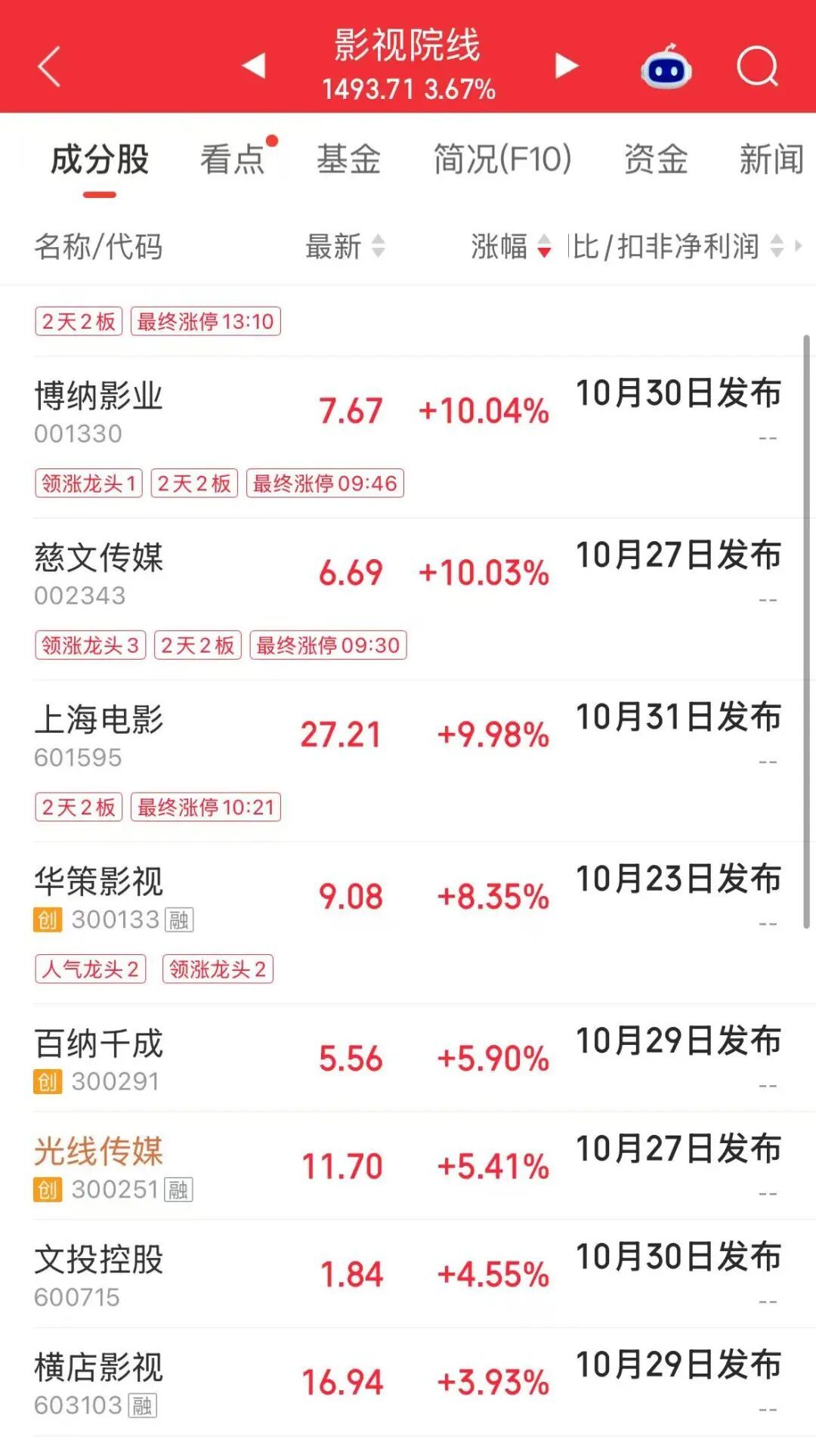Open stock 横店影视 603103
The height and width of the screenshot is (1456, 816).
(408, 1383)
